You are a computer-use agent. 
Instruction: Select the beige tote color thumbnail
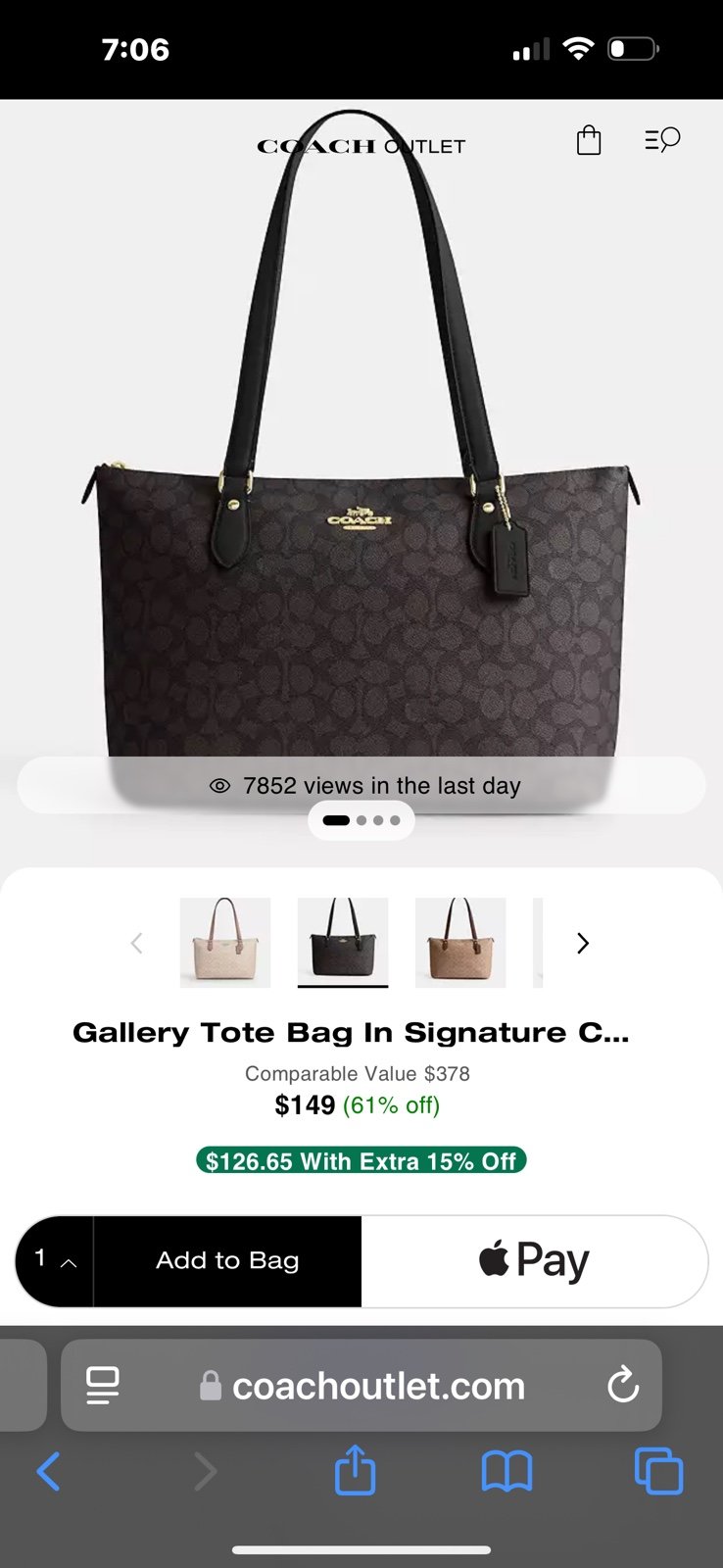click(225, 942)
